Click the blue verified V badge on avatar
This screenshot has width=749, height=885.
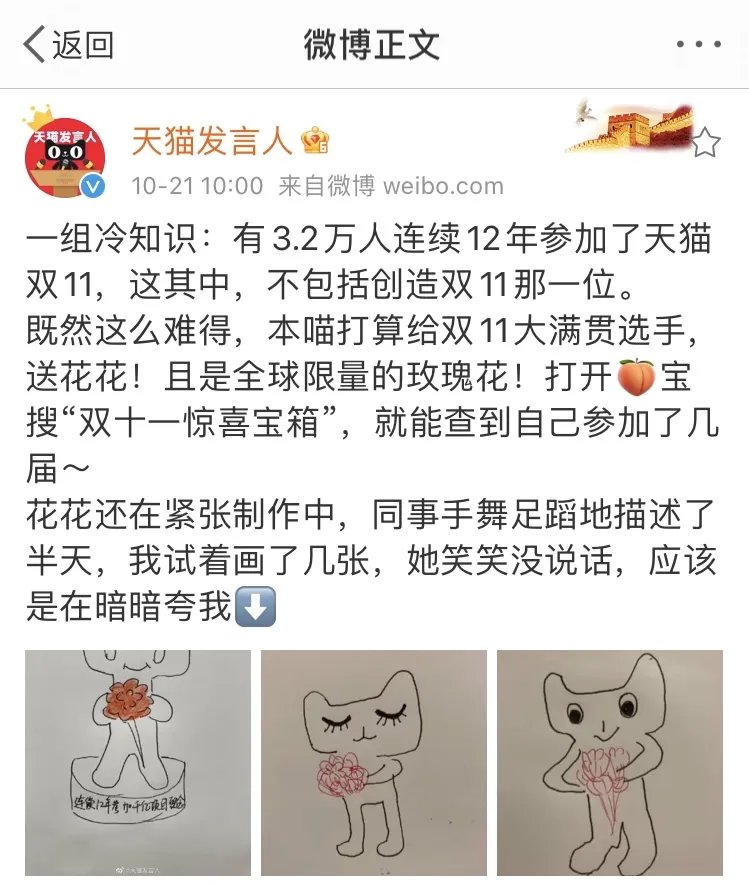pyautogui.click(x=94, y=187)
